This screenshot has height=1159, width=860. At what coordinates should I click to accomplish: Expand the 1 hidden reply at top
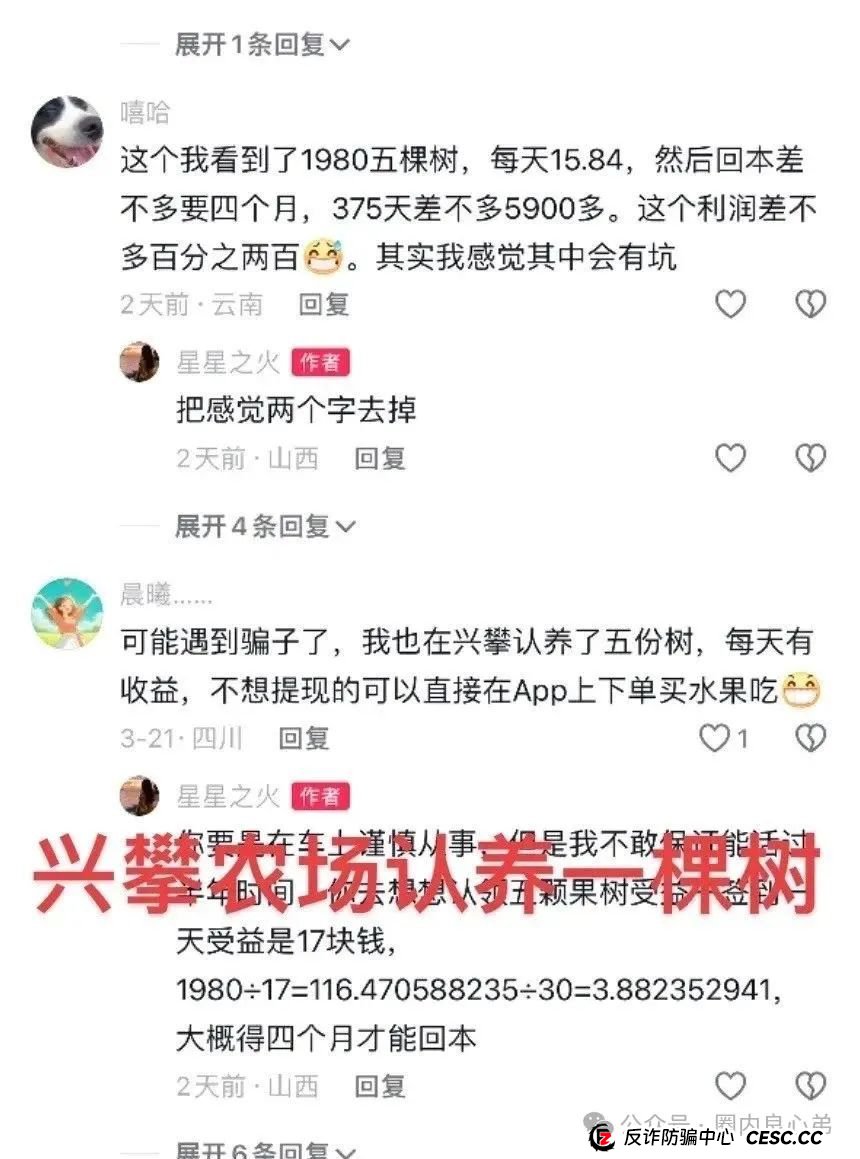point(261,44)
